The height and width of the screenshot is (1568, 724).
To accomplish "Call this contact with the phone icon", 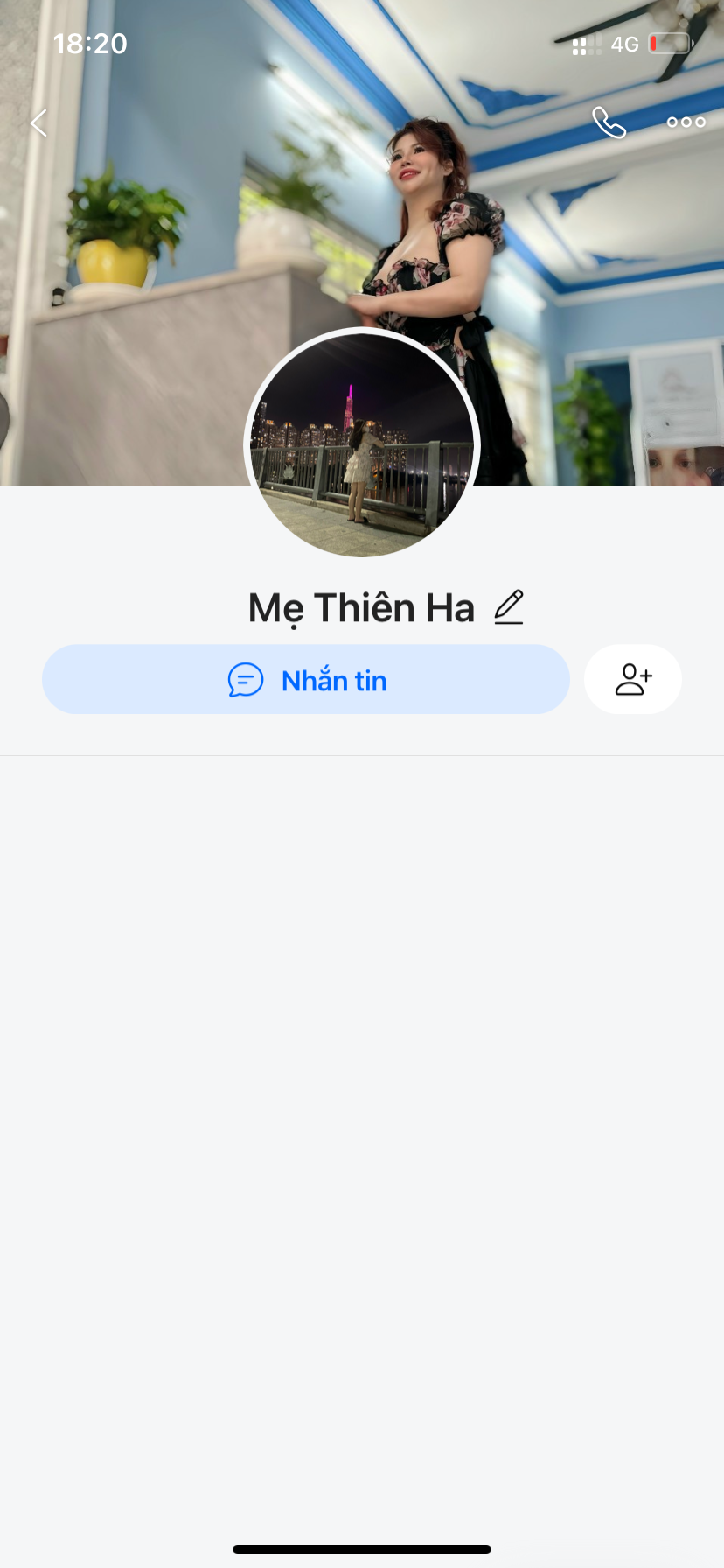I will tap(609, 123).
